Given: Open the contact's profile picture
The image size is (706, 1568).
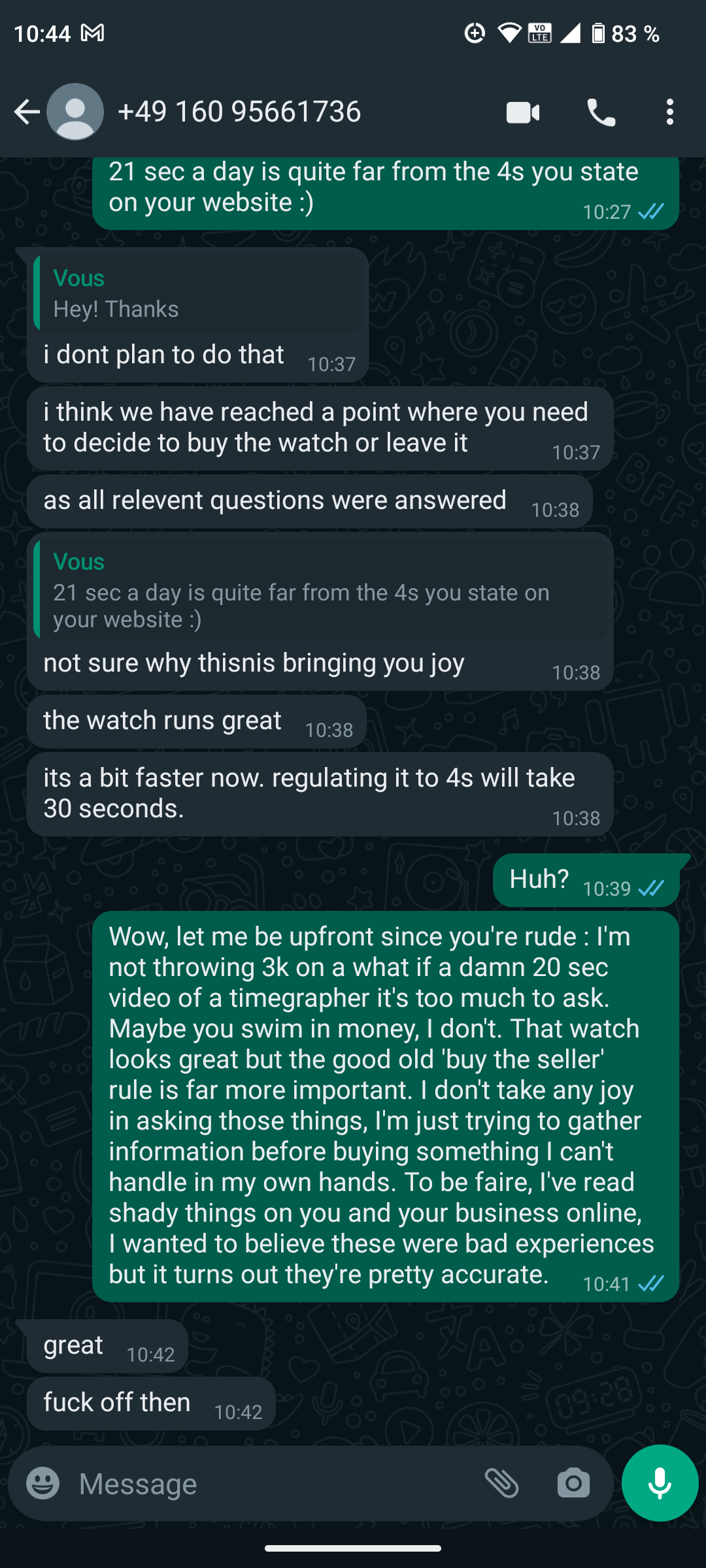Looking at the screenshot, I should [75, 112].
